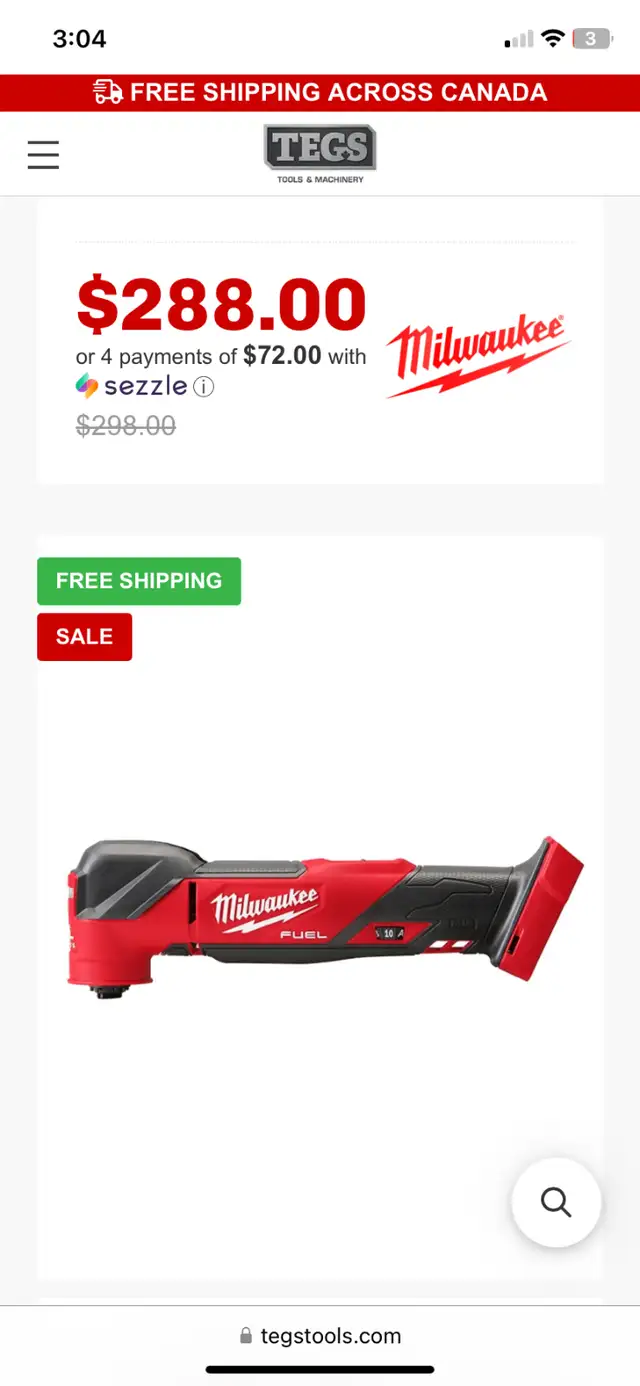Screen dimensions: 640x1386
Task: Open the floating search button
Action: click(x=556, y=1201)
